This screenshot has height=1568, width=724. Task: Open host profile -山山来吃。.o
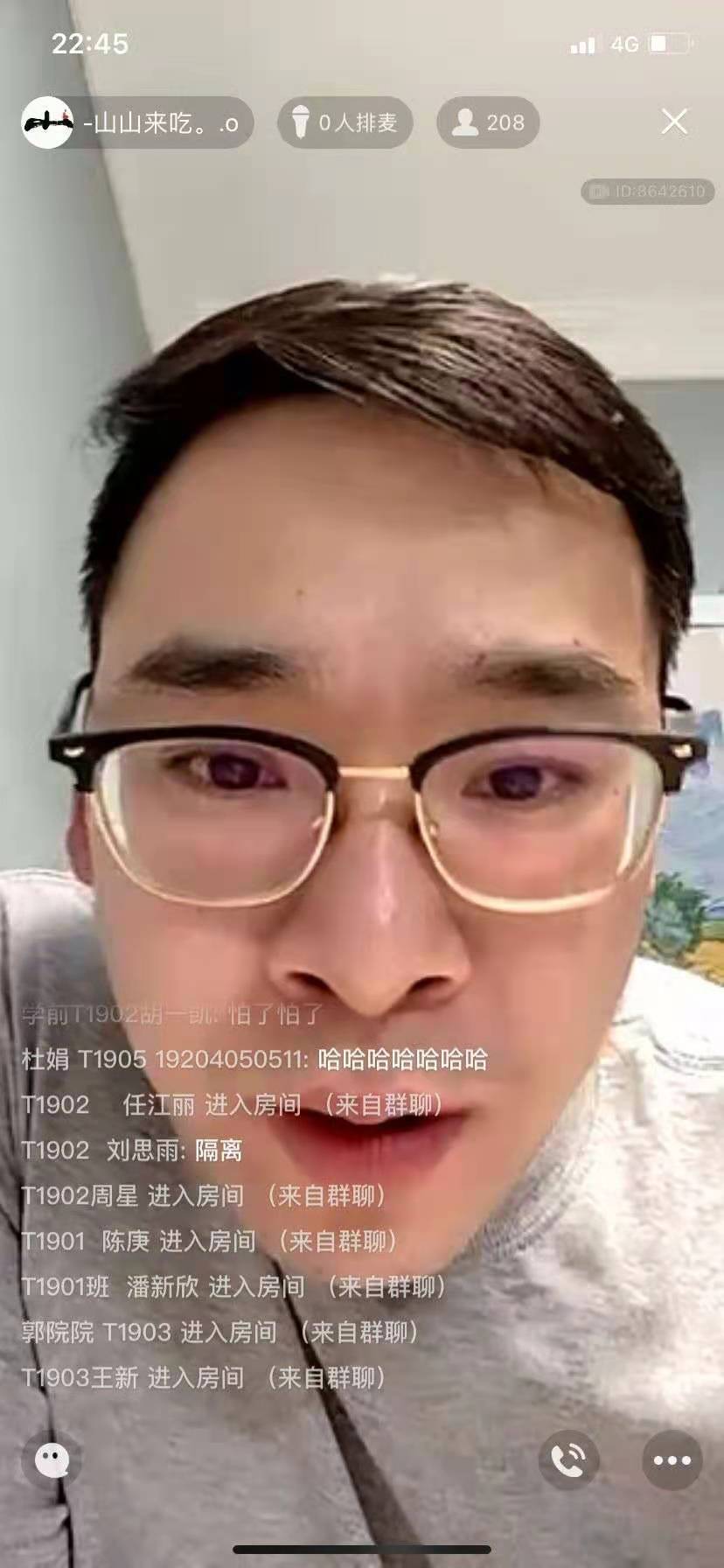(x=136, y=122)
